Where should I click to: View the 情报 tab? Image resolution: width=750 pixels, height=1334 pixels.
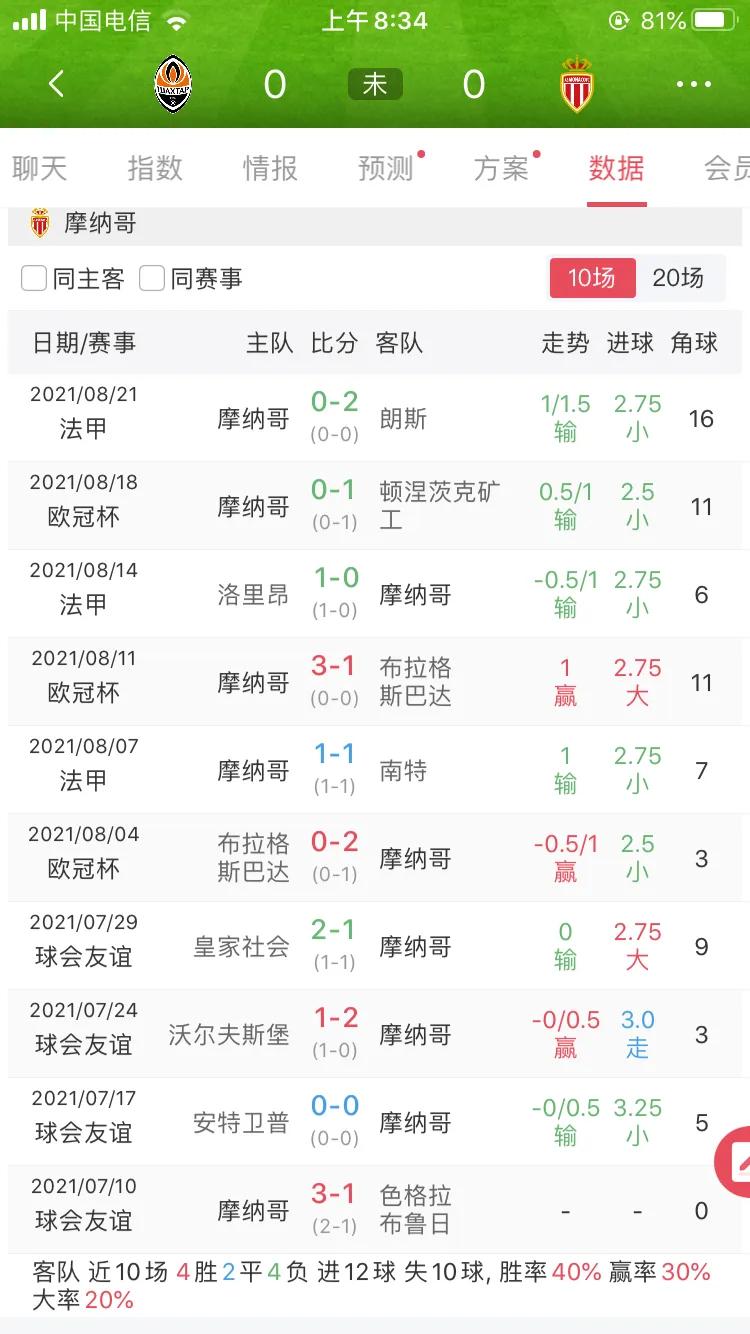(271, 169)
